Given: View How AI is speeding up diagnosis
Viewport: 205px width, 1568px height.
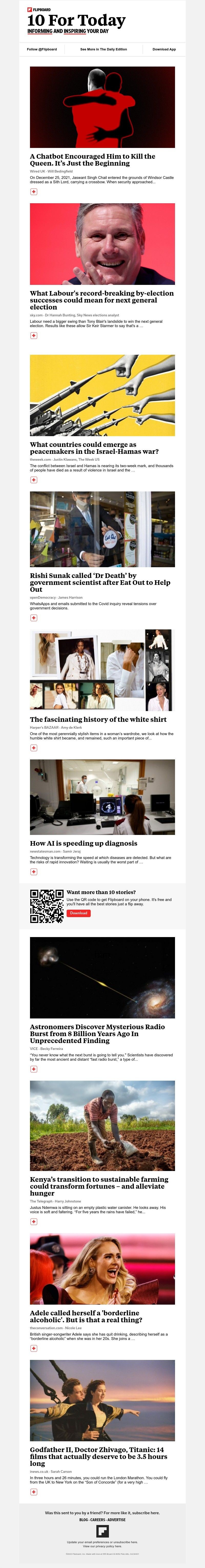Looking at the screenshot, I should coord(83,843).
